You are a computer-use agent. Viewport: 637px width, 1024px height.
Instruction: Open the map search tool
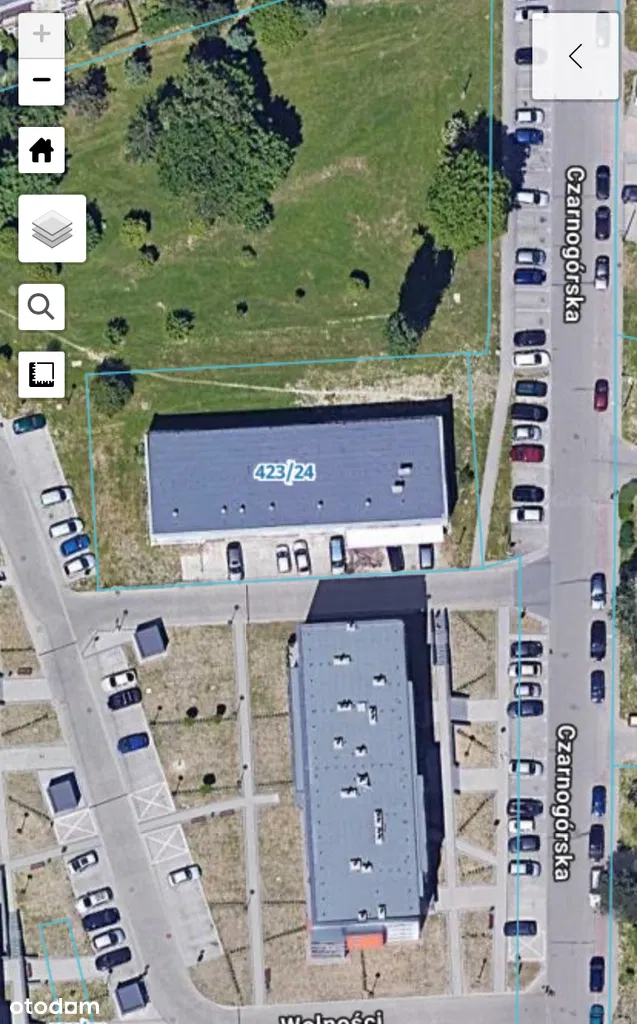click(41, 307)
